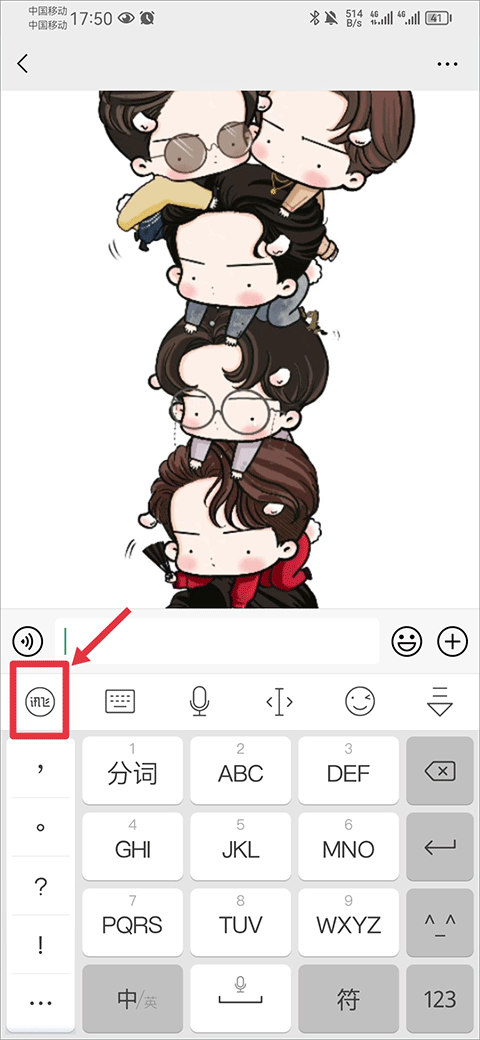This screenshot has width=480, height=1040.
Task: Tap the return key
Action: click(440, 845)
